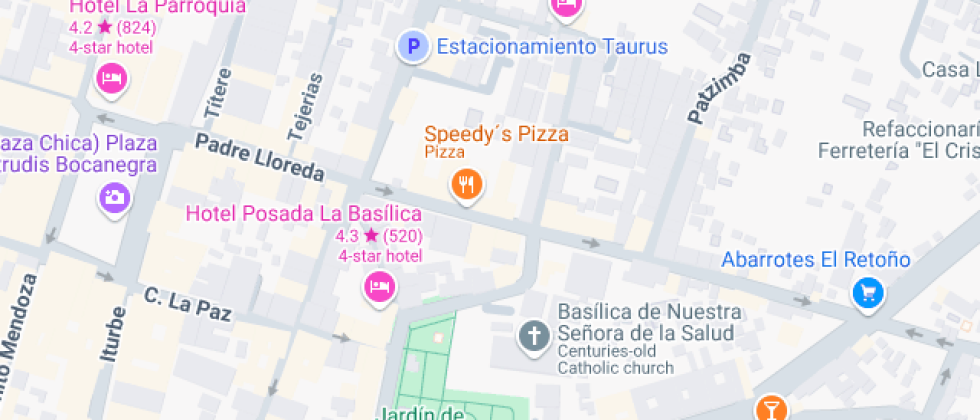This screenshot has height=420, width=980.
Task: Tap the orange cocktail bar pin
Action: (x=772, y=408)
